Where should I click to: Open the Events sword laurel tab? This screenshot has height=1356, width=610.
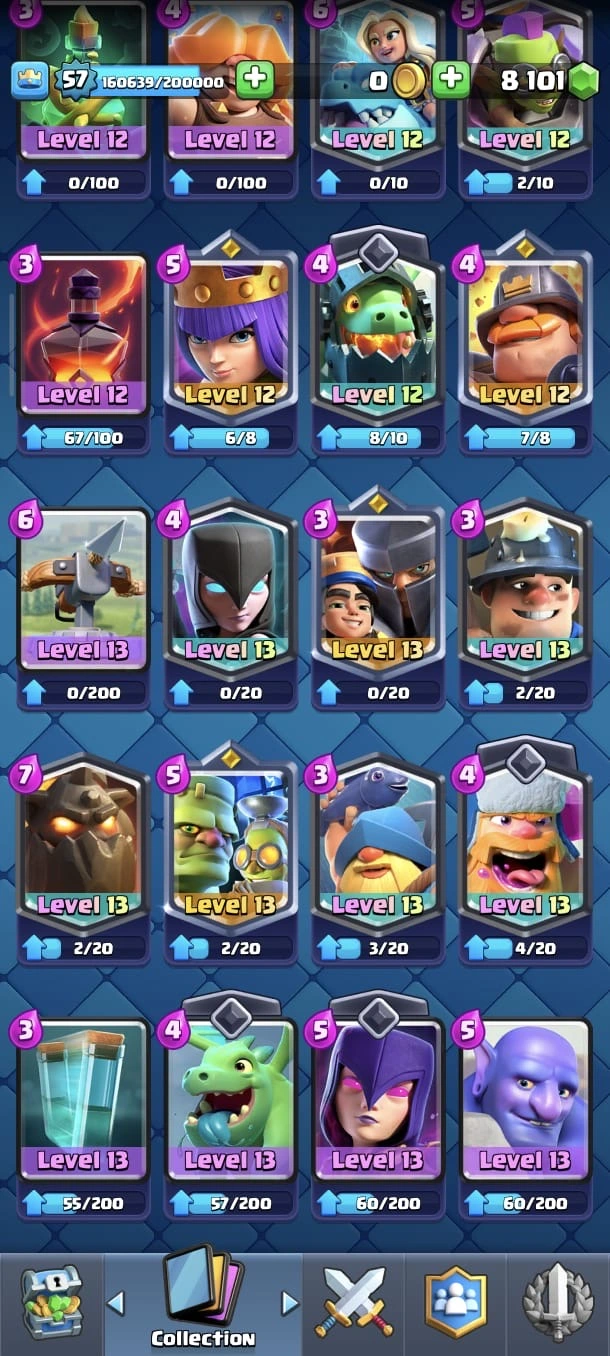557,1302
